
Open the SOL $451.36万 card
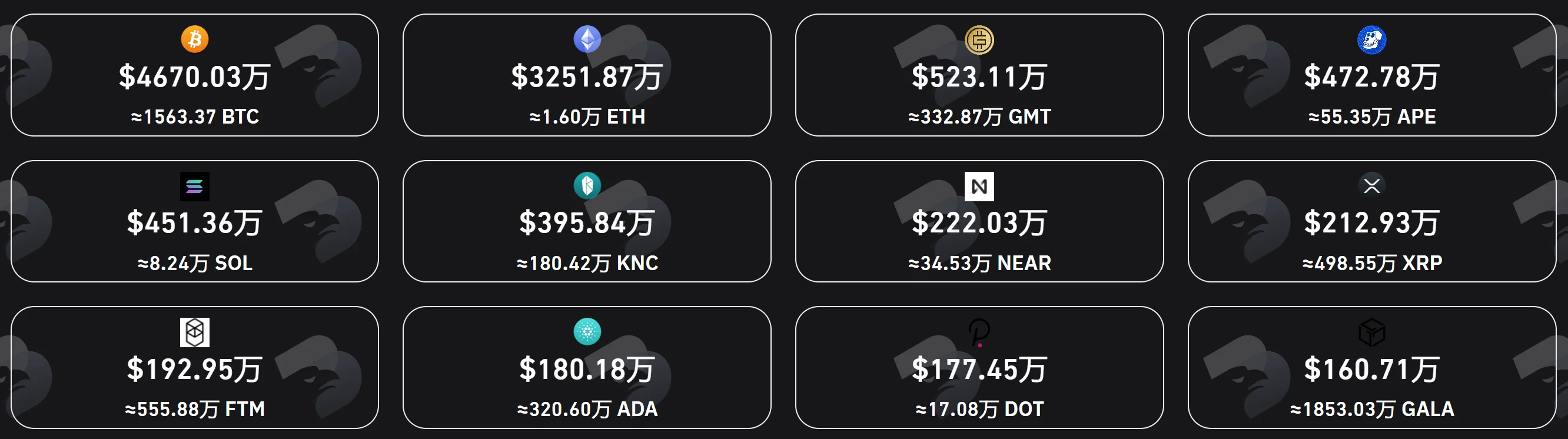point(195,221)
